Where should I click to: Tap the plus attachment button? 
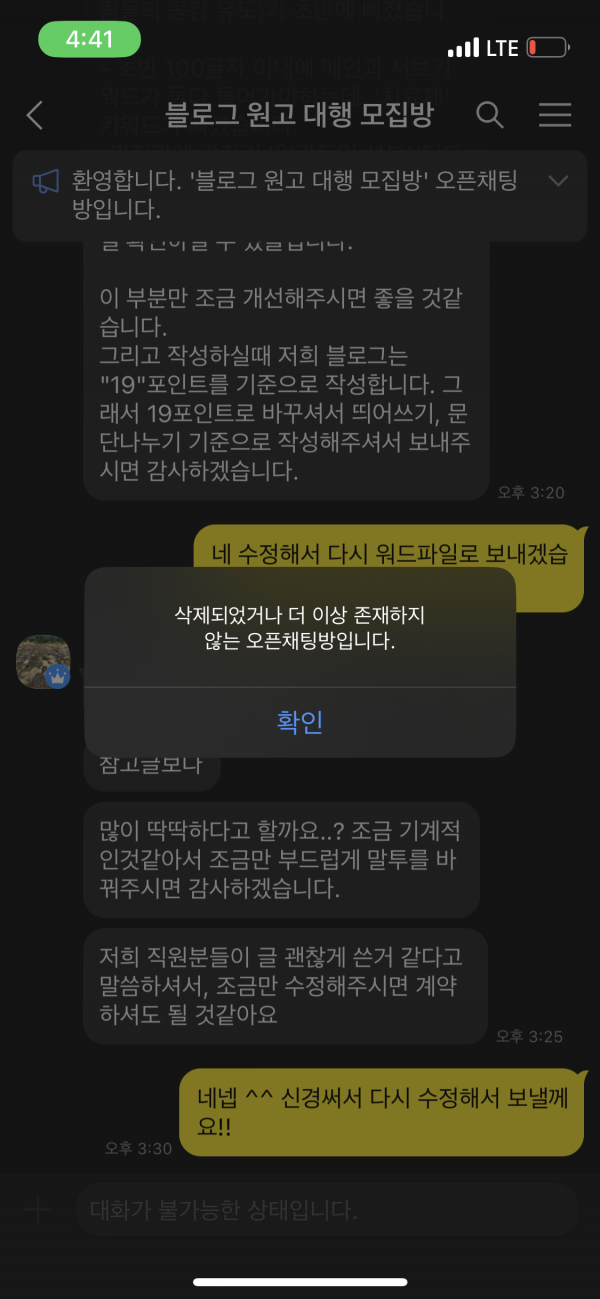coord(38,1210)
